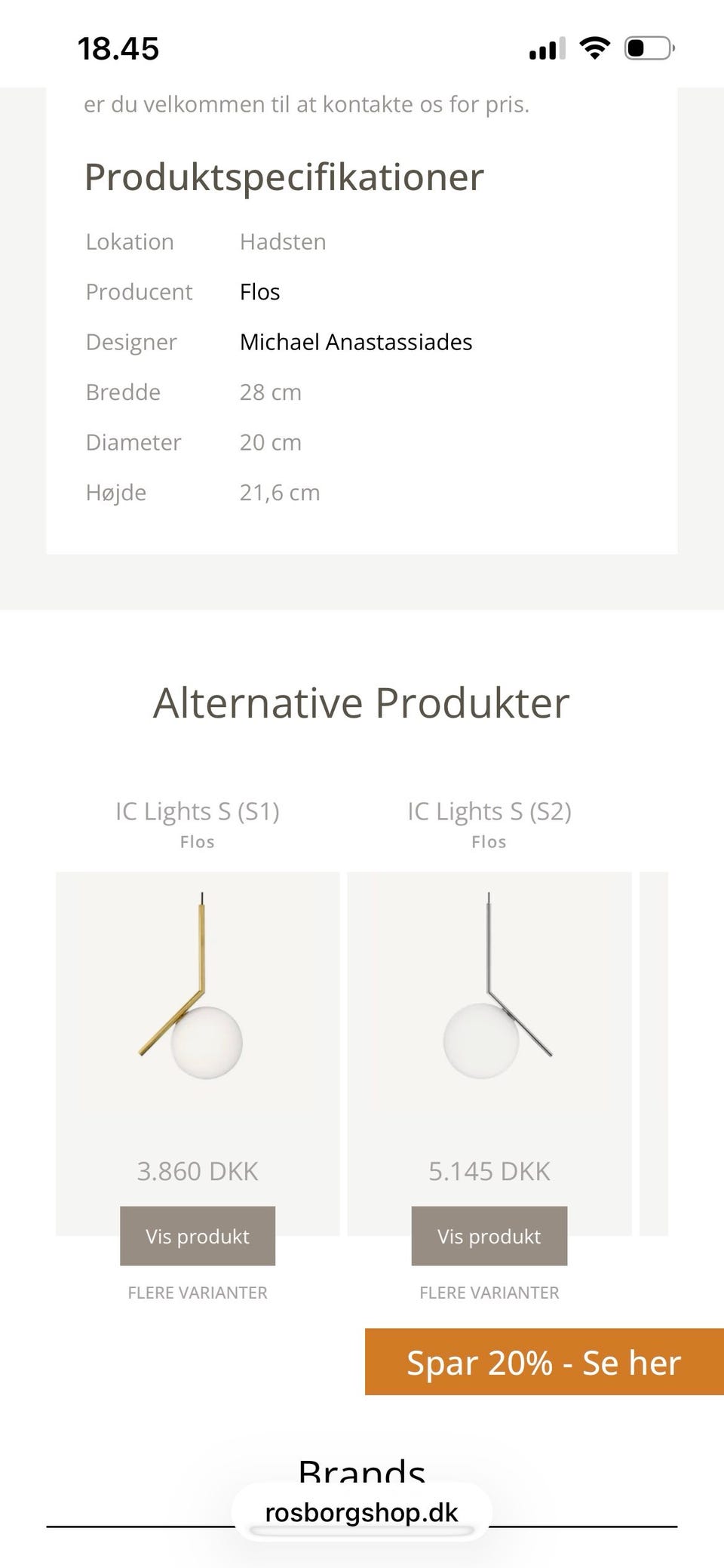Open 'FLERE VARIANTER' for IC Lights S (S1)

pyautogui.click(x=197, y=1292)
